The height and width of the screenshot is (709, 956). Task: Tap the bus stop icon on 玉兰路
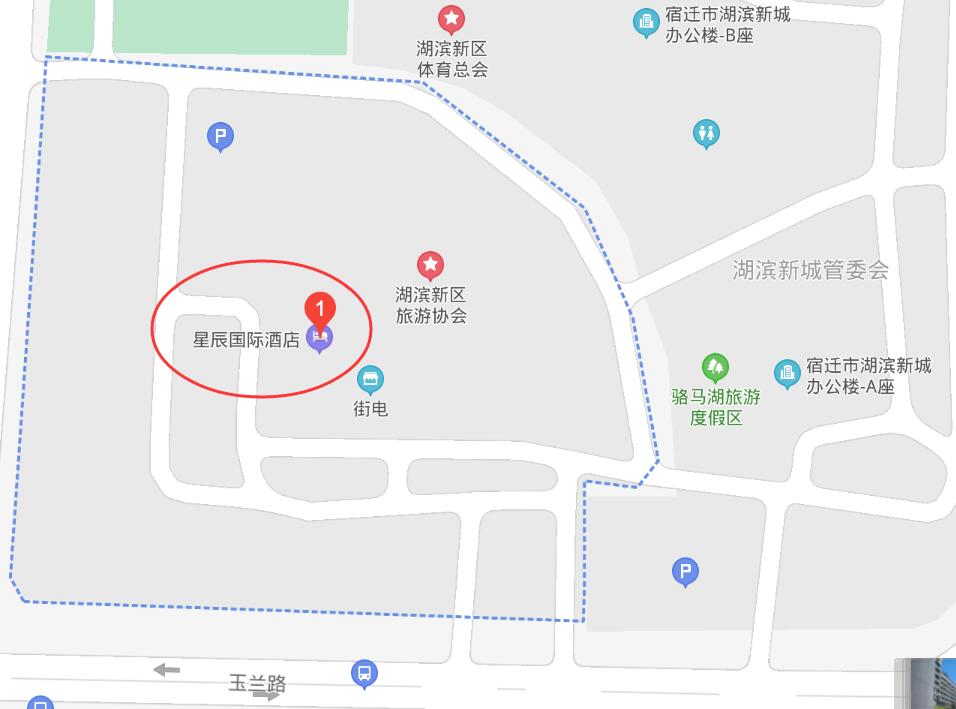365,673
